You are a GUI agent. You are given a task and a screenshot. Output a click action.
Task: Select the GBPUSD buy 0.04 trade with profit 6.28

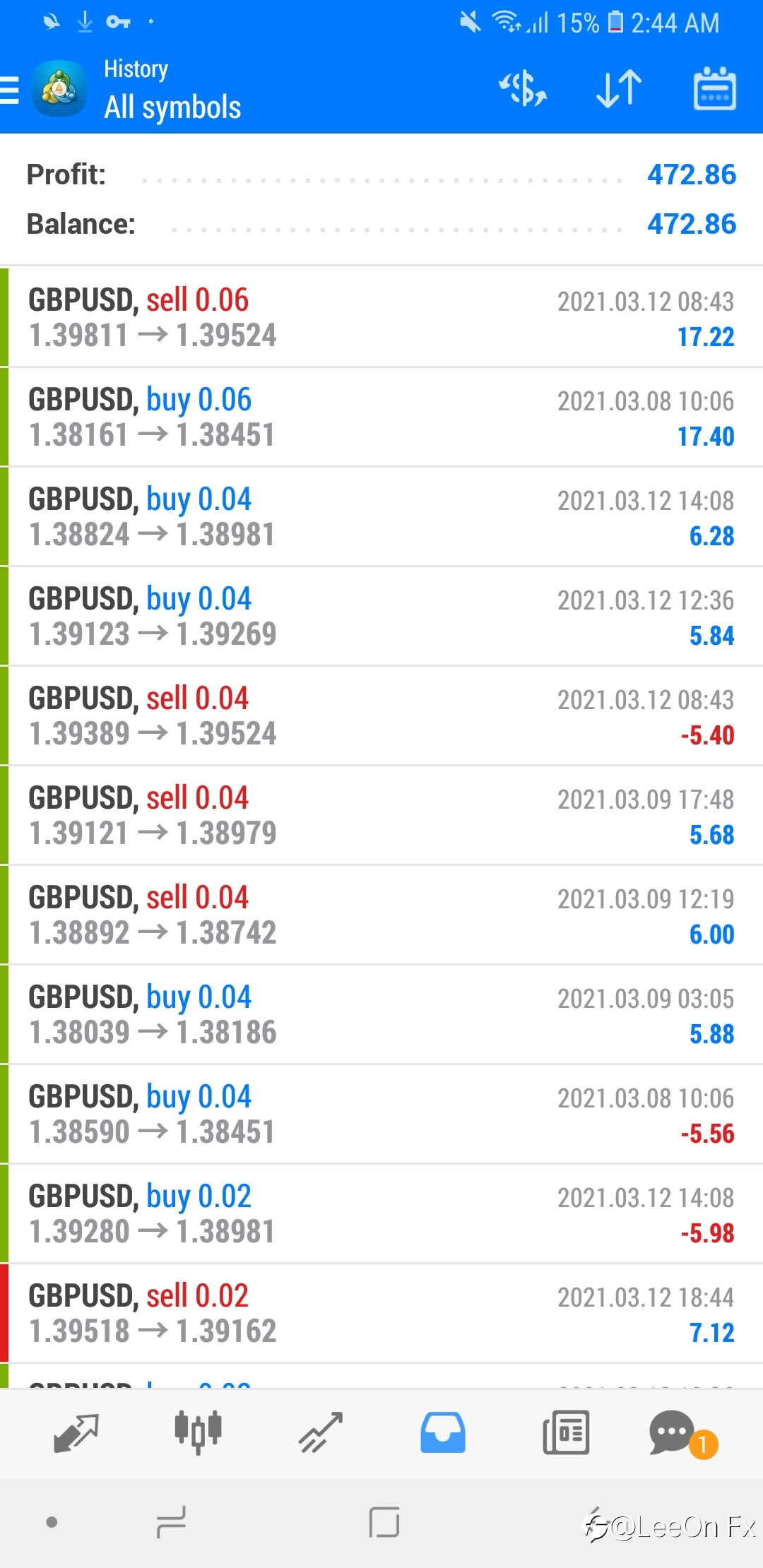click(x=381, y=516)
